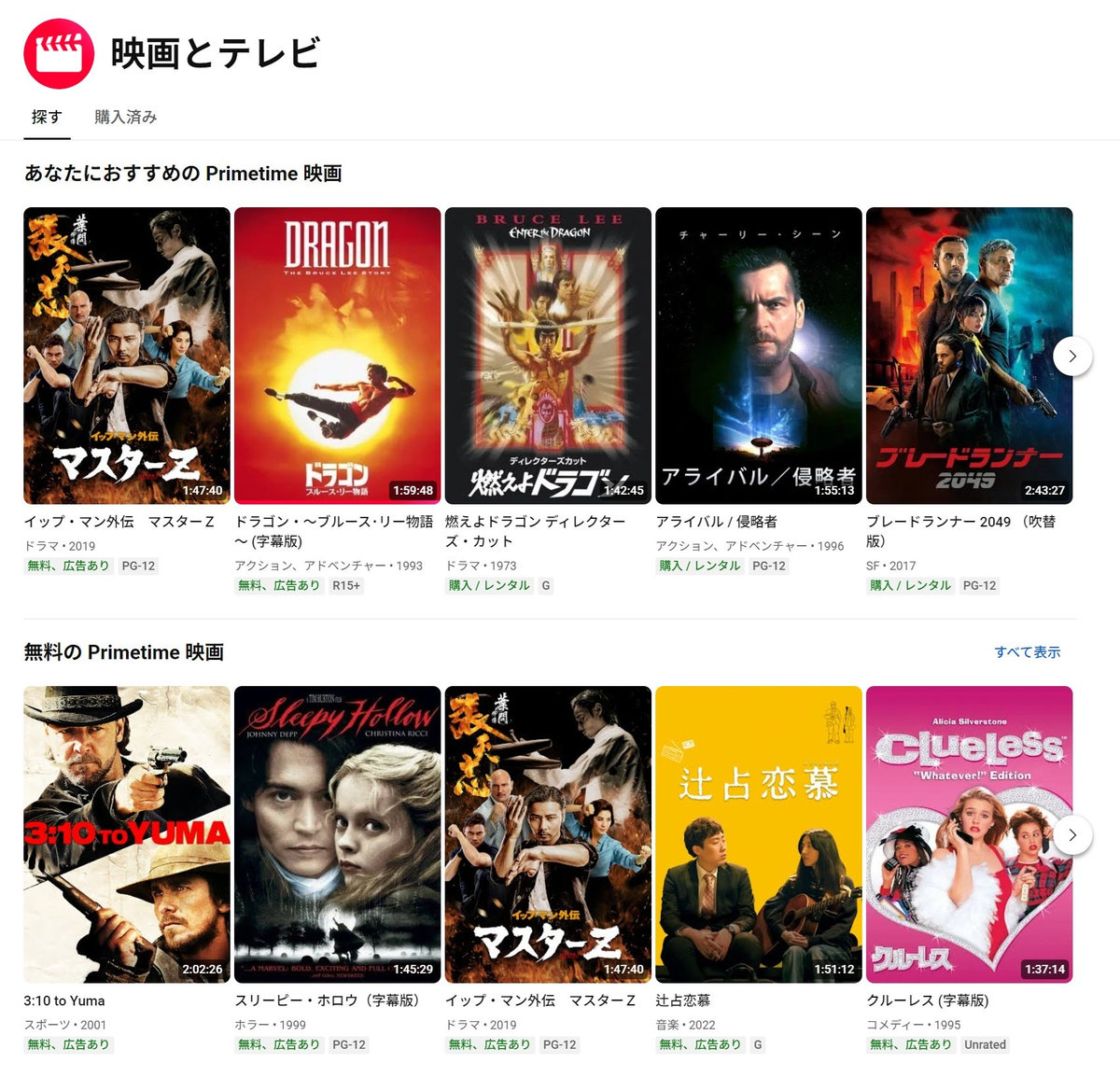Screen dimensions: 1120x1077
Task: Open 燃えよドラゴン ディレクターズ・カット
Action: 548,356
